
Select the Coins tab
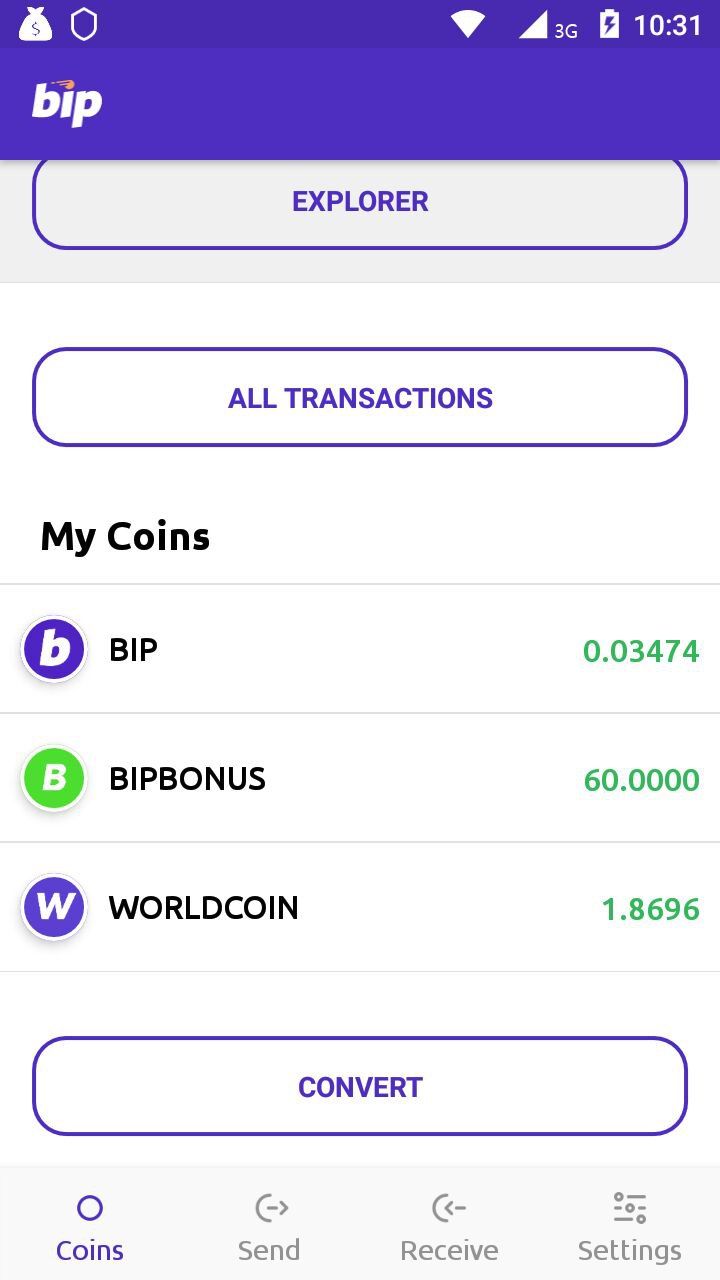[90, 1226]
